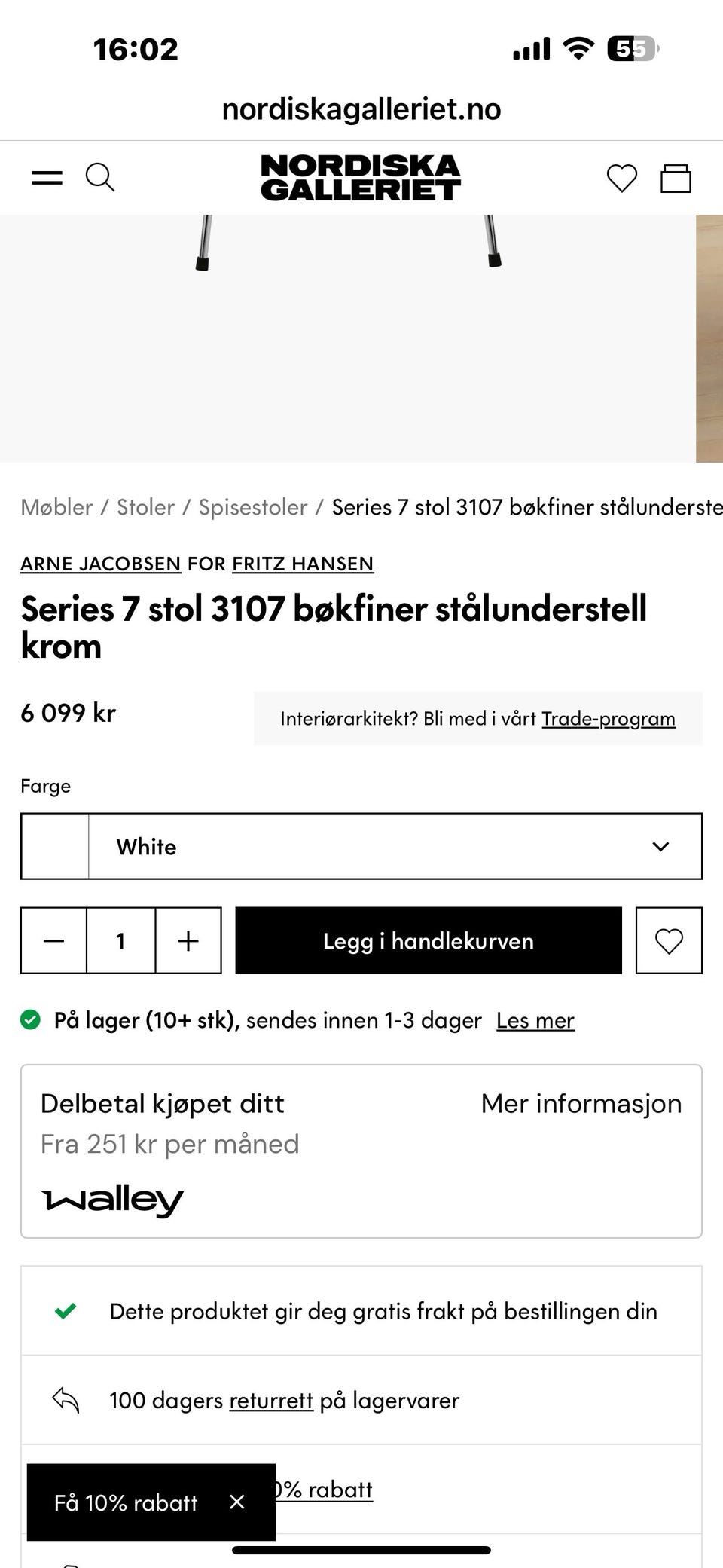Open the wishlist heart icon in header
Image resolution: width=723 pixels, height=1568 pixels.
tap(621, 177)
